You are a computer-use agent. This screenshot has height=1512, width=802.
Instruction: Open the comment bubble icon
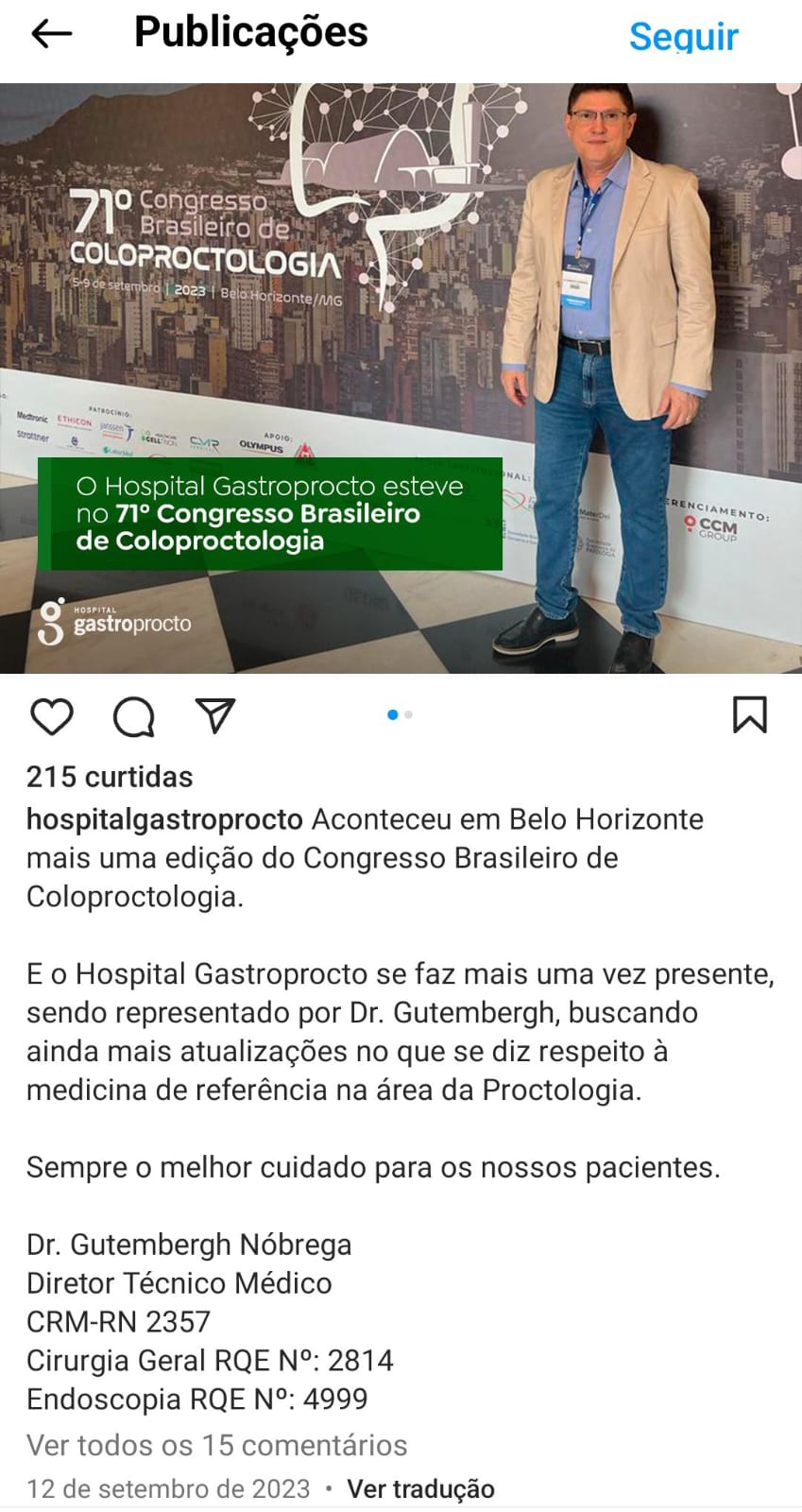coord(133,717)
